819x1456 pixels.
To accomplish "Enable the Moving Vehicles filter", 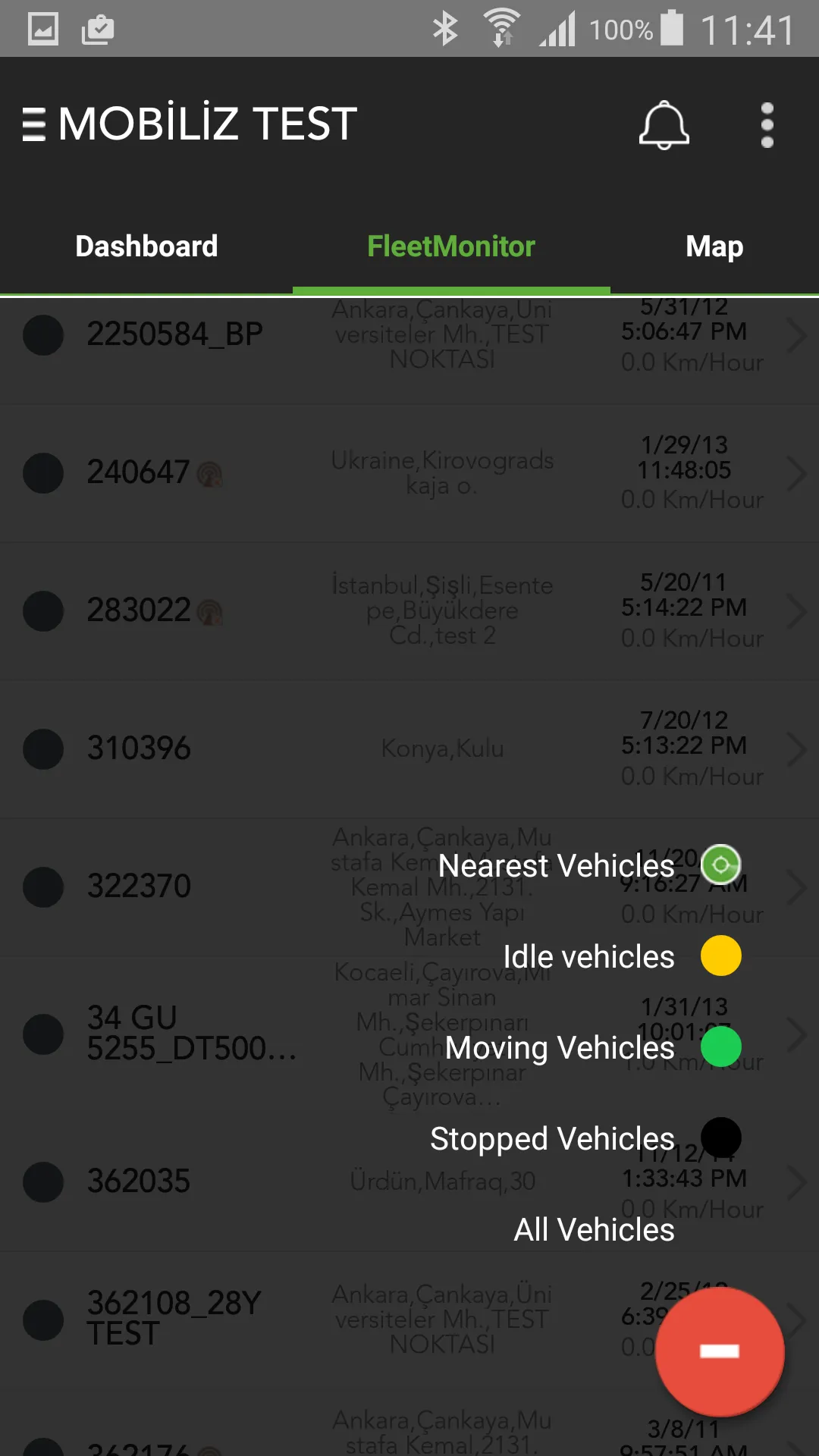I will (559, 1047).
